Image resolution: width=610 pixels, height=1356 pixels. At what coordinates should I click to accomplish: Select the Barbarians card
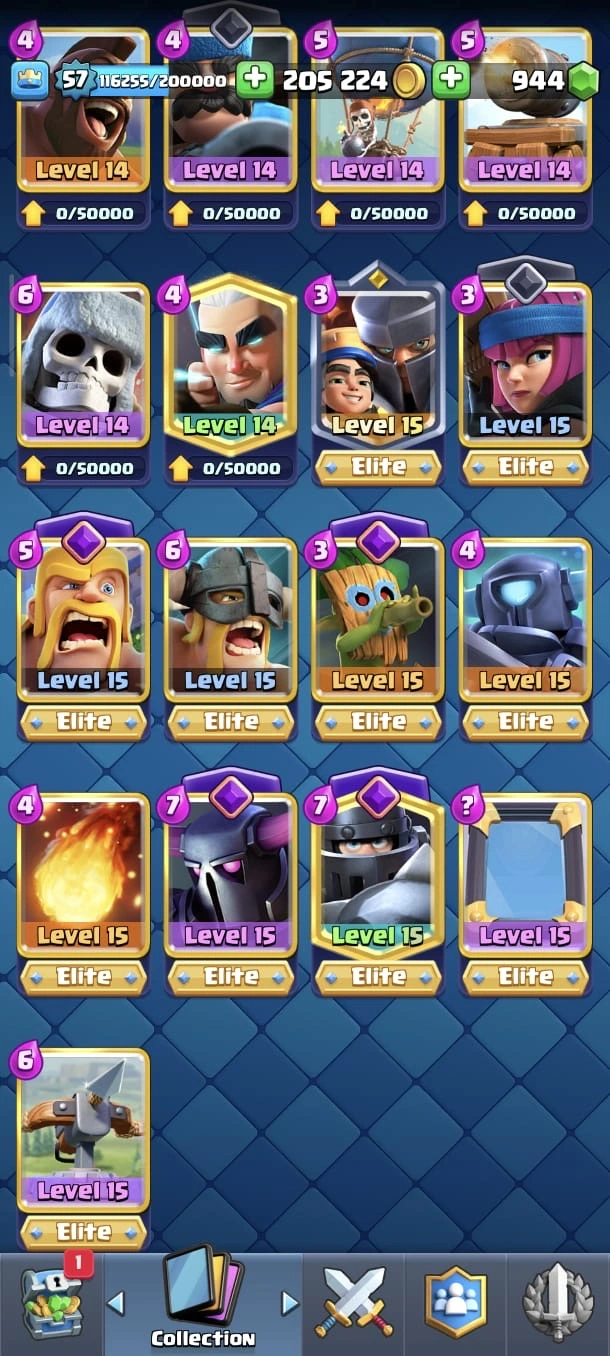pos(83,620)
